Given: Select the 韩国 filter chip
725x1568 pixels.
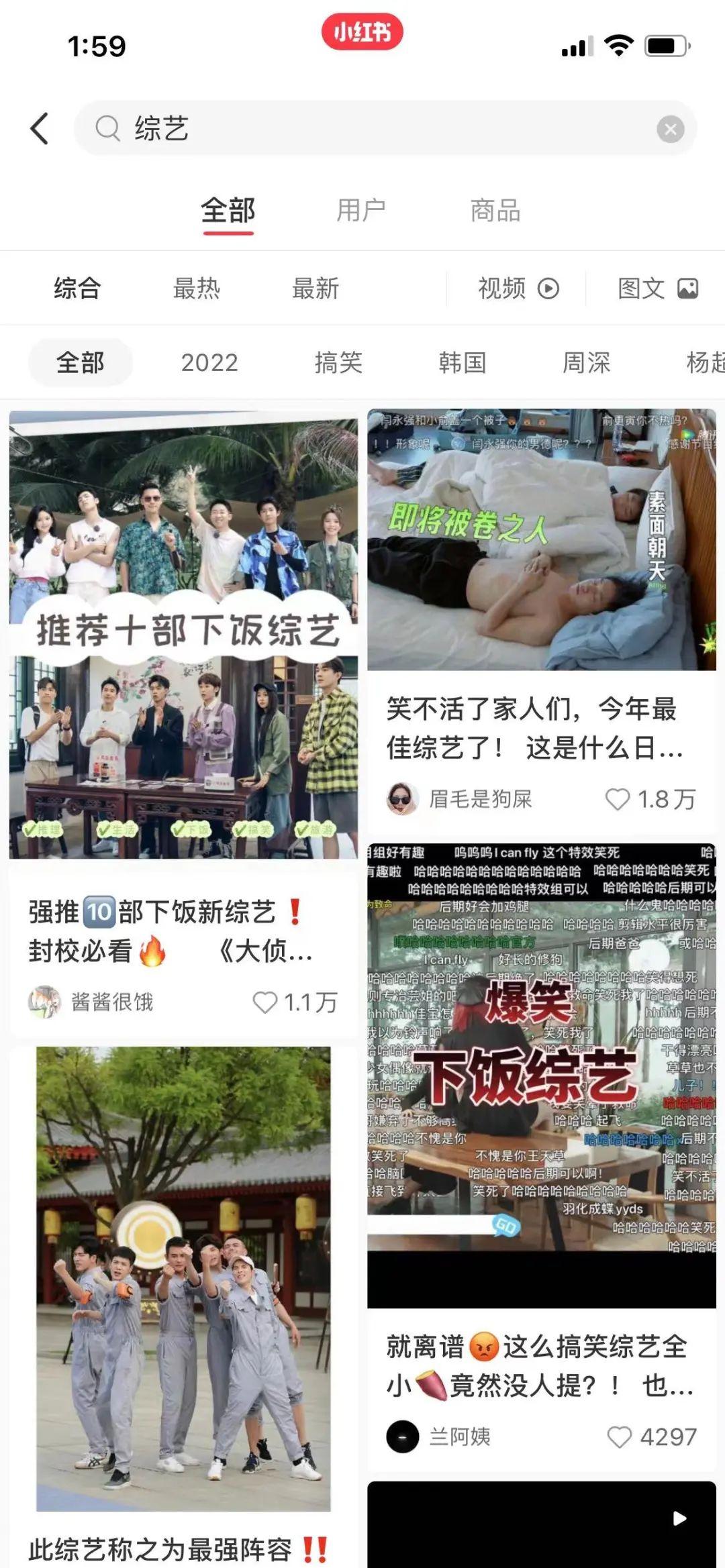Looking at the screenshot, I should pos(462,362).
